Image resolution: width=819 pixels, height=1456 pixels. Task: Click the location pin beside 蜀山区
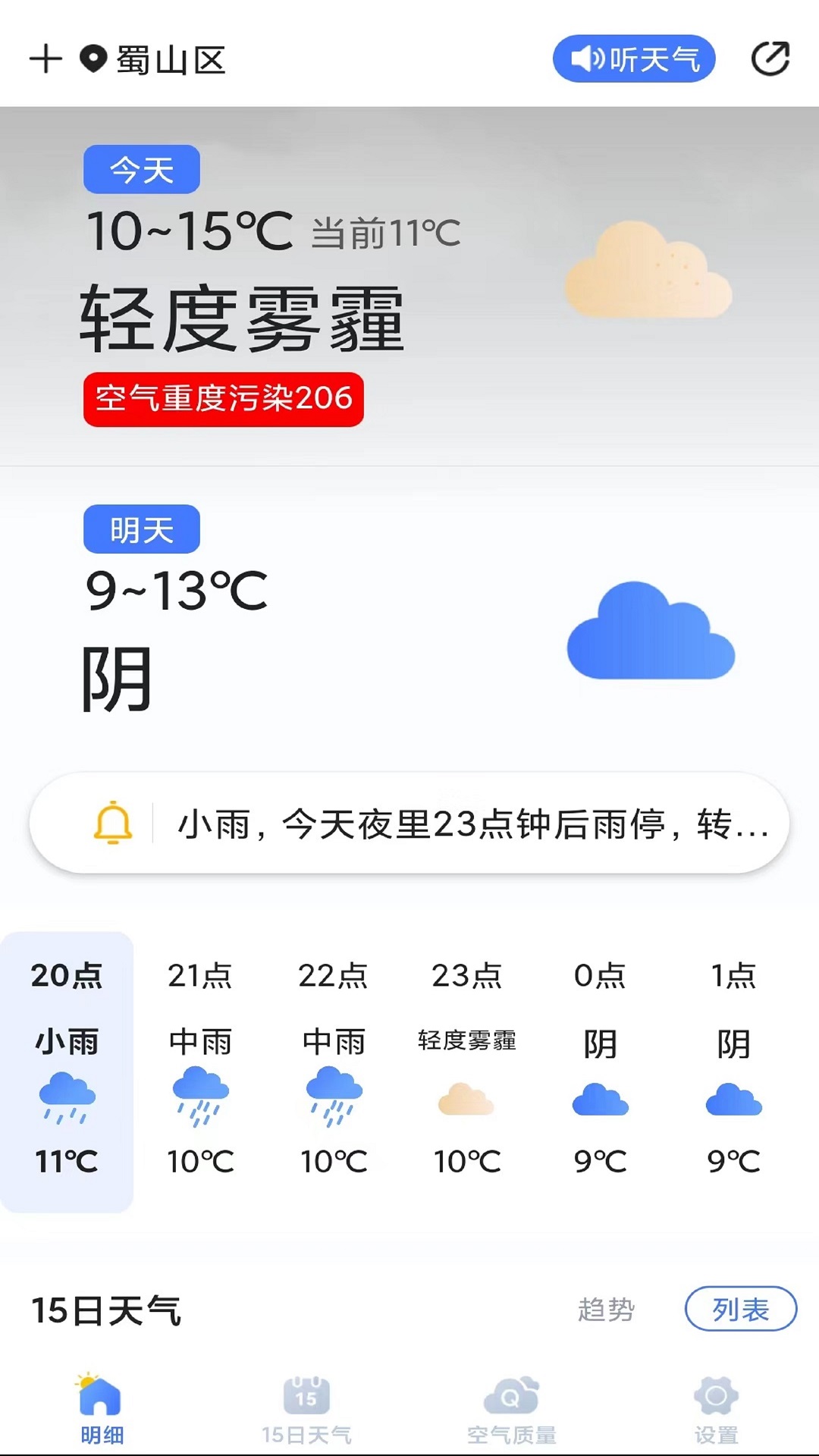[93, 59]
